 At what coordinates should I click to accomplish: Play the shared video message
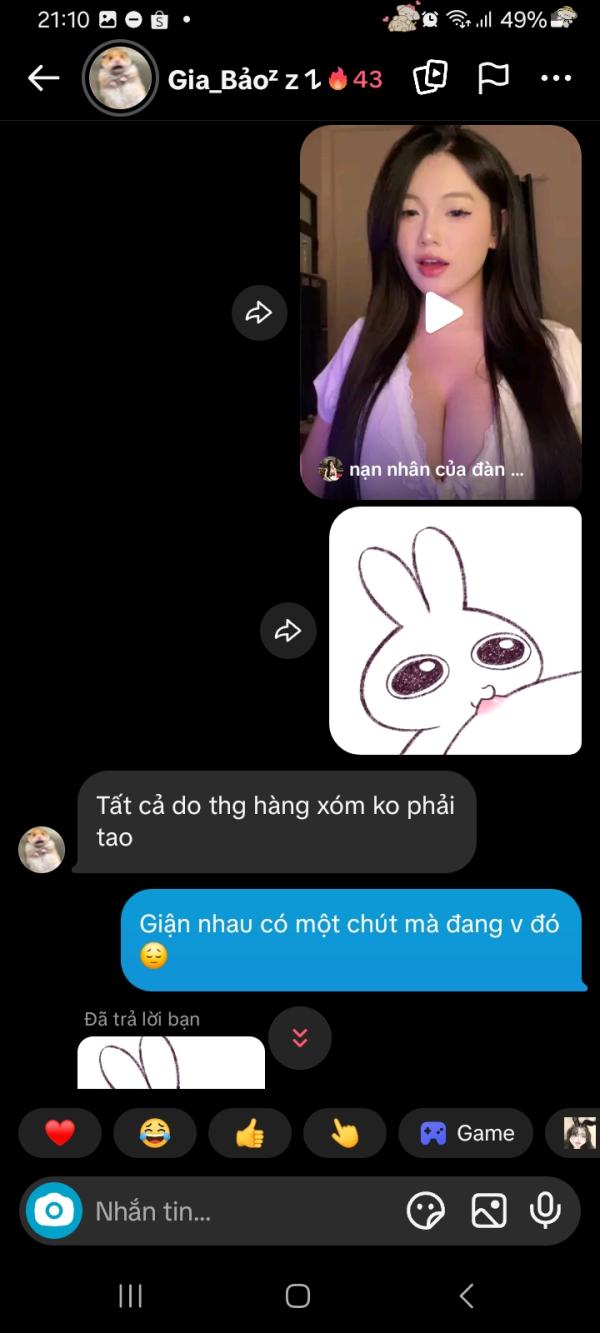[x=441, y=312]
